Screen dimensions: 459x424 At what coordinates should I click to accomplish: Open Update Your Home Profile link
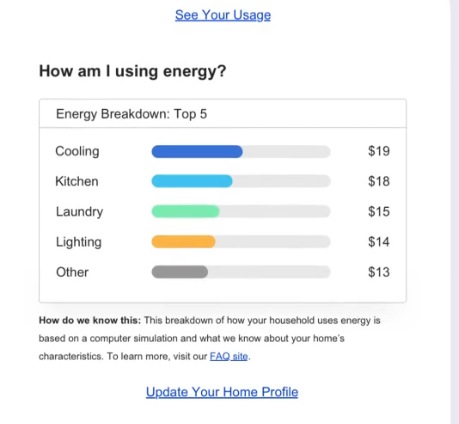(222, 392)
